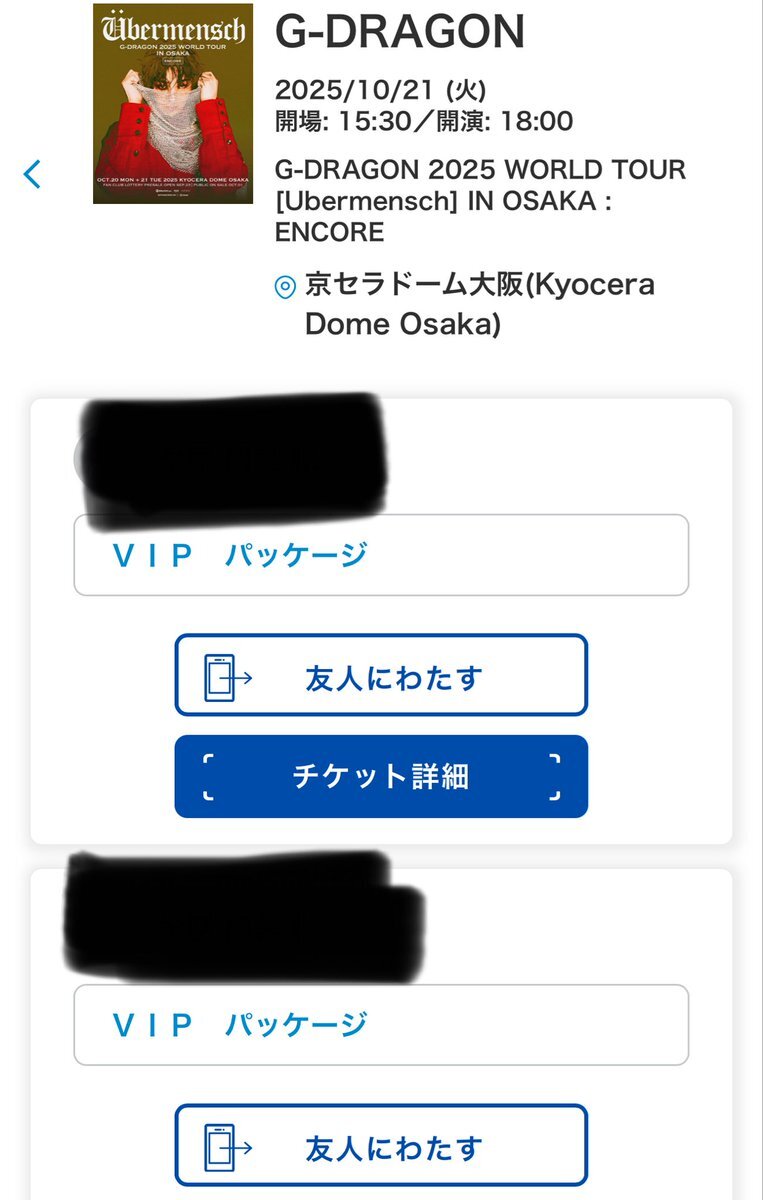Go back using the left chevron

32,174
